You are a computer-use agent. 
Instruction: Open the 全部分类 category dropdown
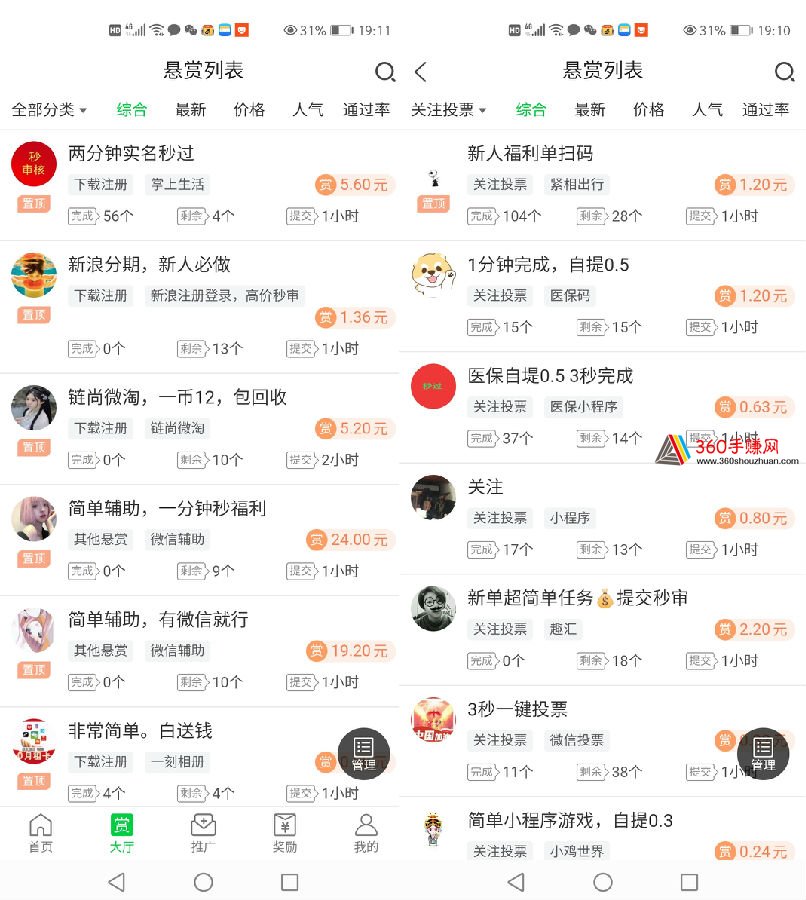(49, 110)
